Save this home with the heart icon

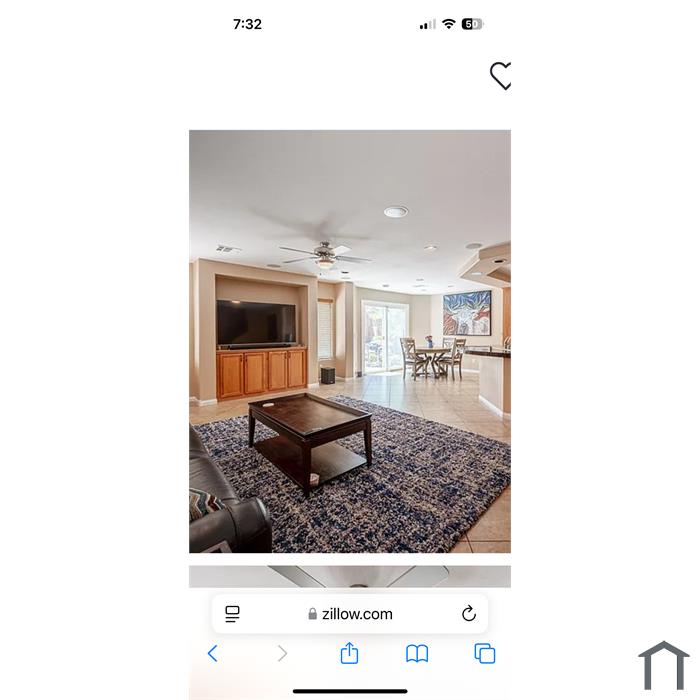(500, 76)
